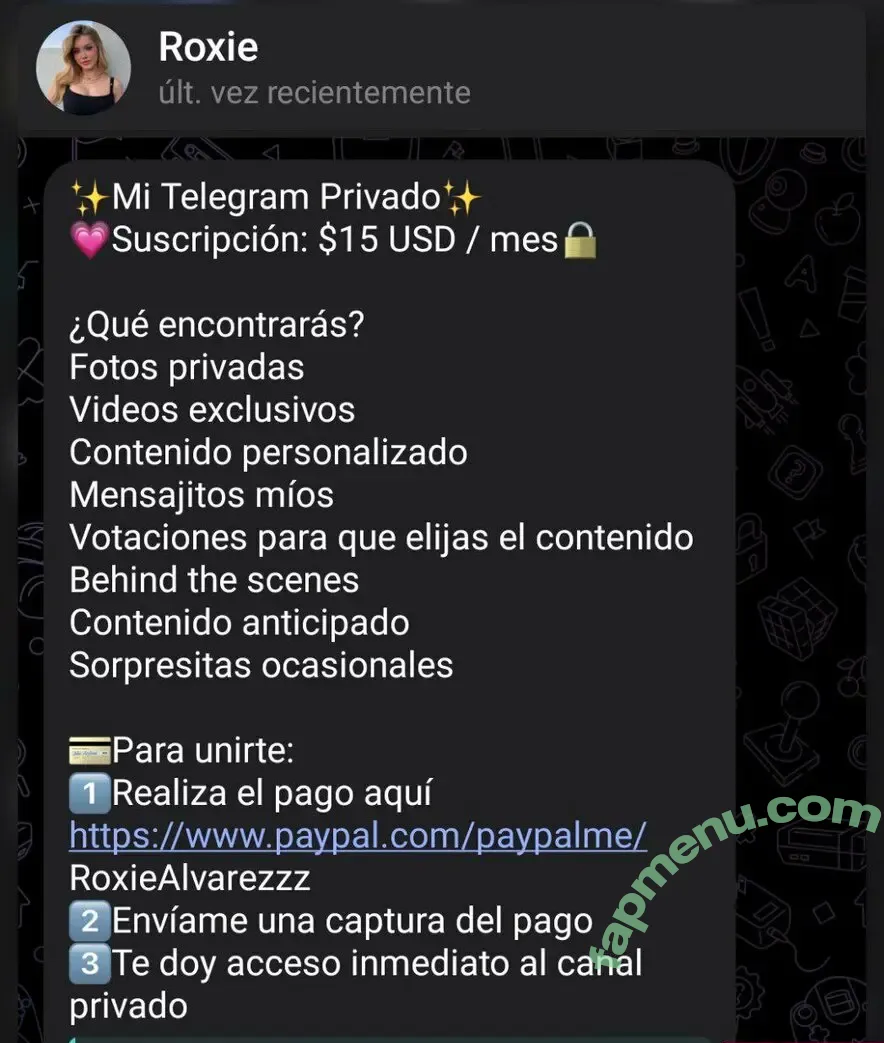Screen dimensions: 884x1043
Task: Tap the text 'Behind the scenes'
Action: (x=213, y=579)
